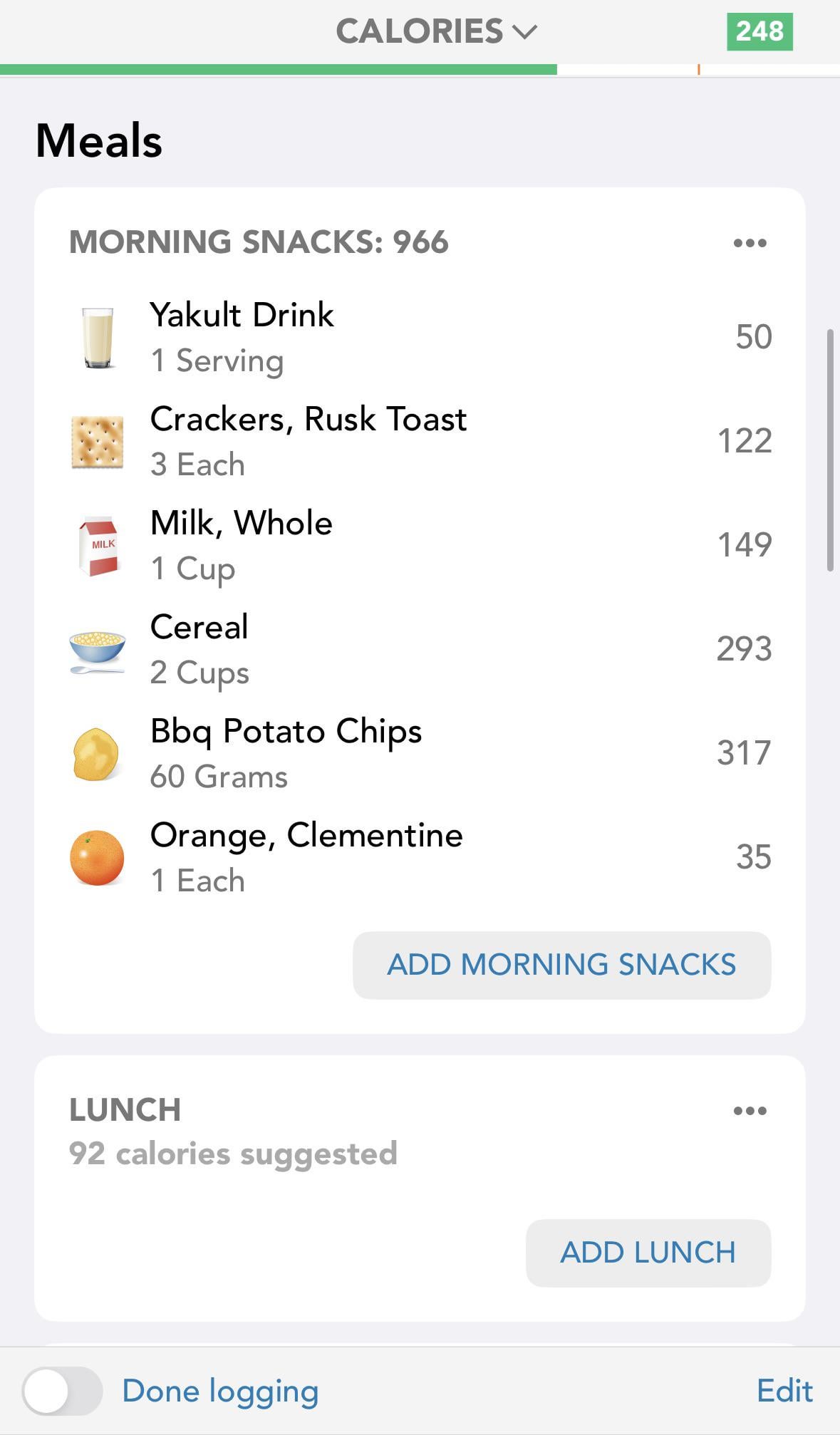
Task: Expand the Calories dropdown
Action: [436, 31]
